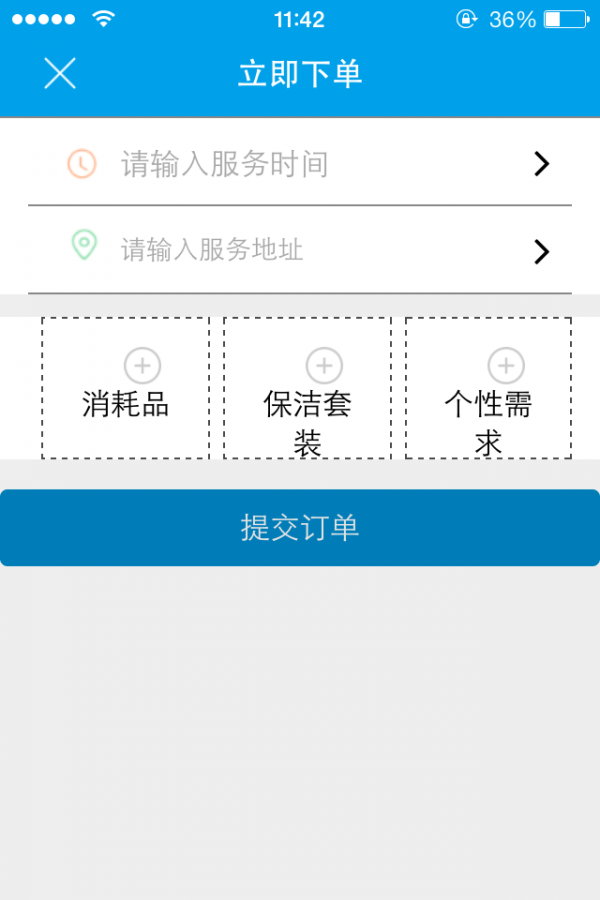Close the 立即下单 order page
Screen dimensions: 600x900
click(60, 74)
